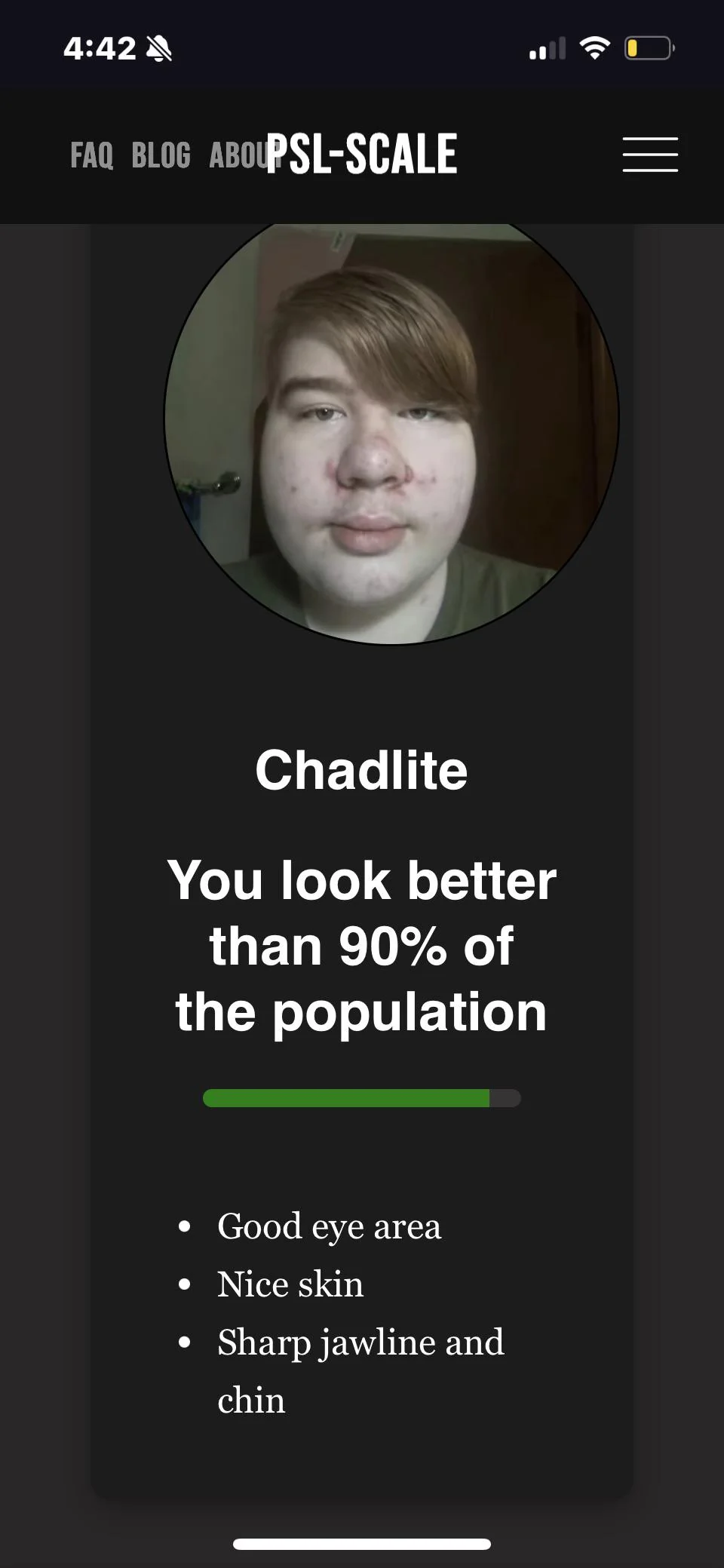Open the hamburger menu
This screenshot has height=1568, width=724.
click(x=650, y=155)
